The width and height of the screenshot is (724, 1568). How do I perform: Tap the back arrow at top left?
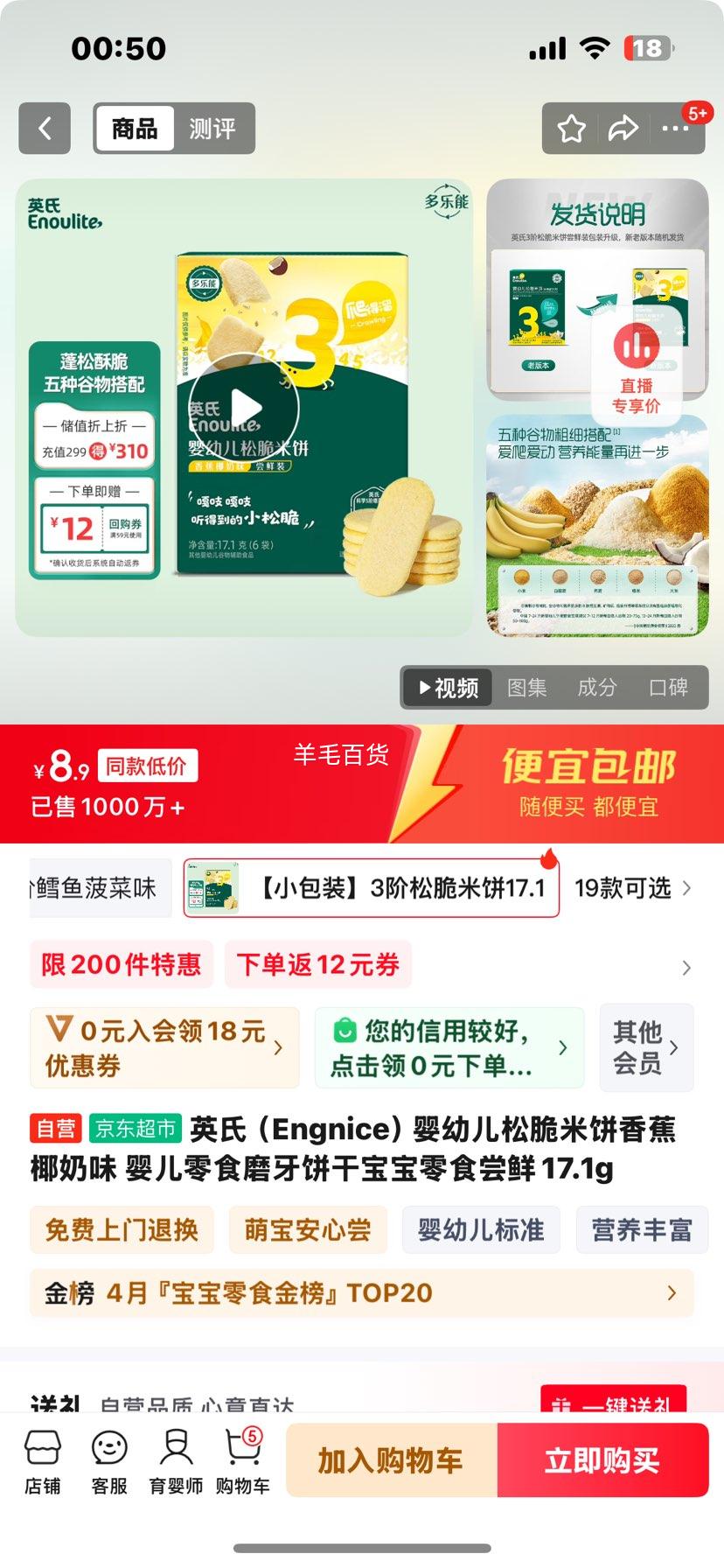pyautogui.click(x=45, y=129)
